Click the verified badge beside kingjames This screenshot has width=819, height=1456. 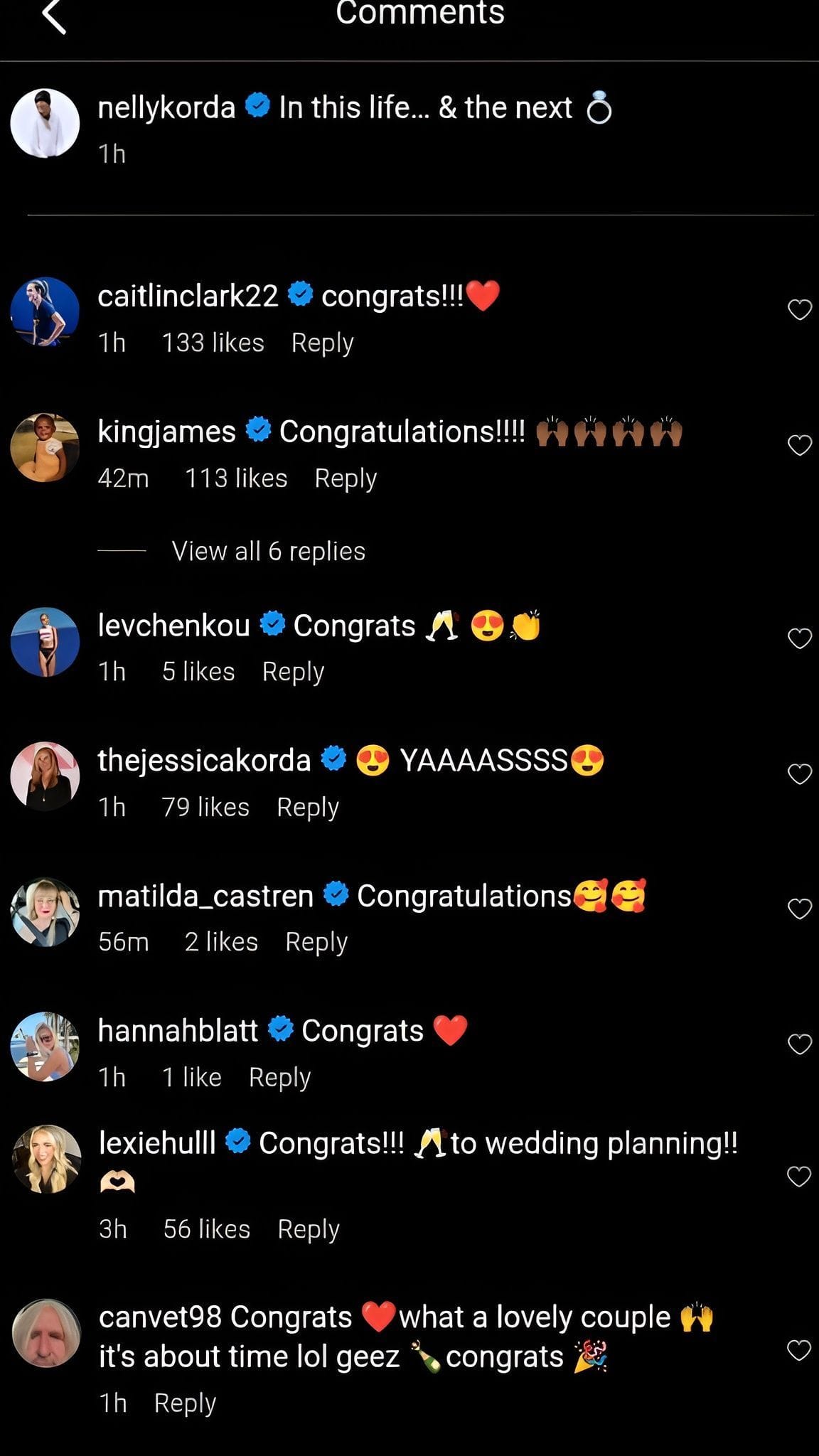[x=259, y=428]
